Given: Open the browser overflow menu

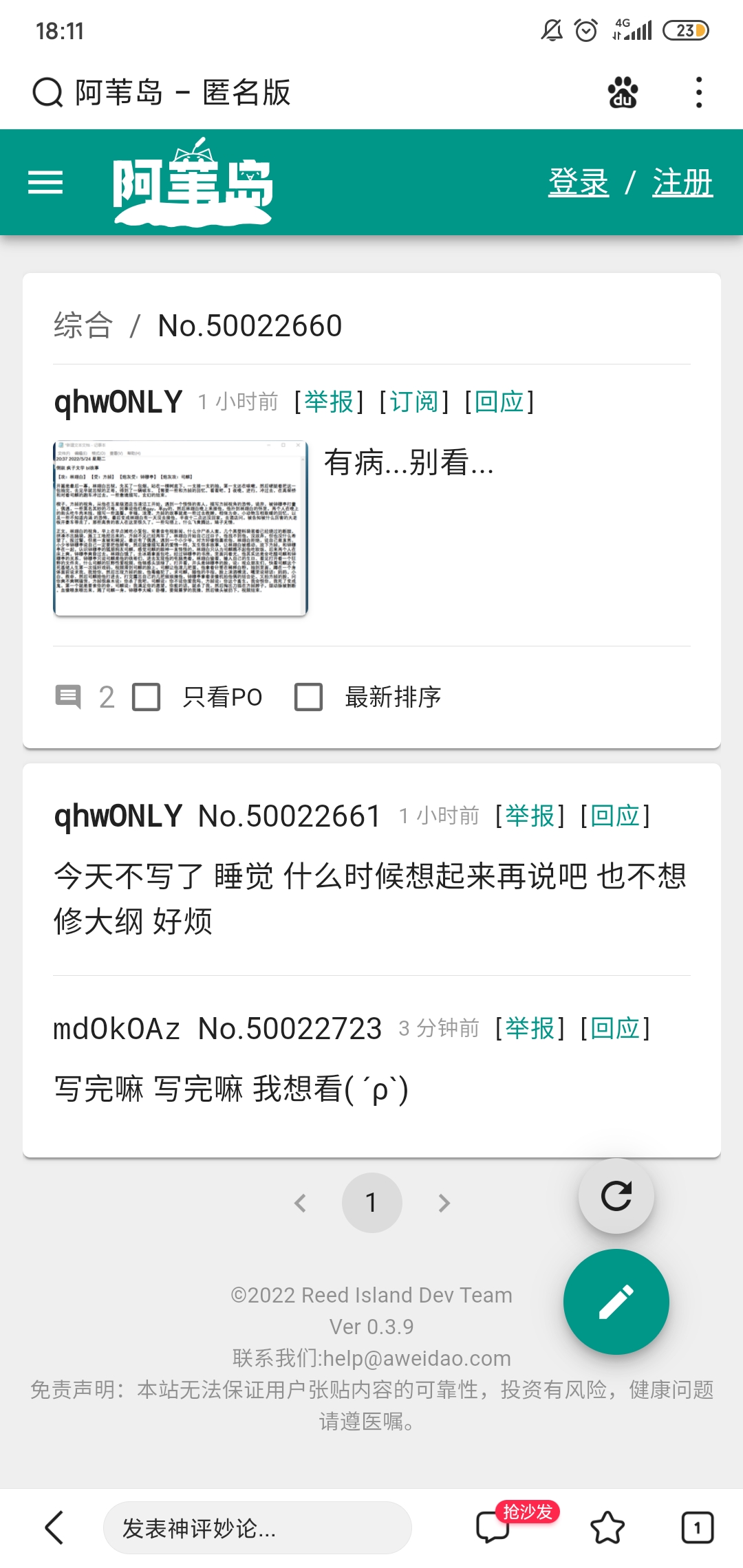Looking at the screenshot, I should (698, 92).
